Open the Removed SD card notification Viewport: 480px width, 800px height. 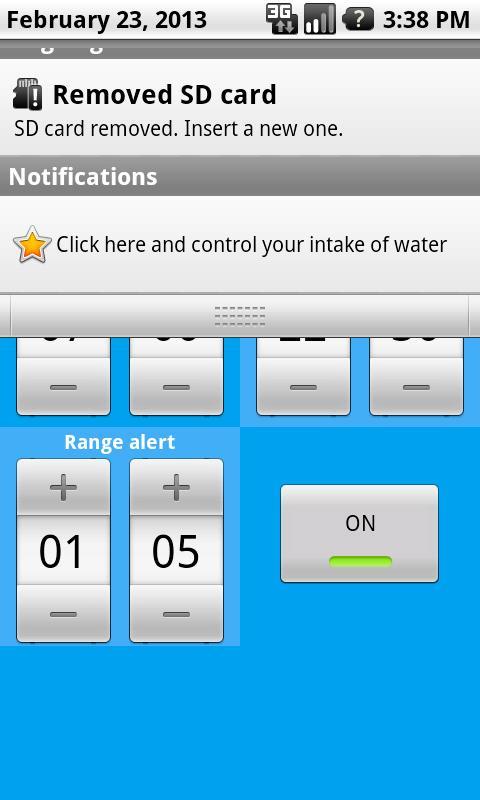[240, 107]
